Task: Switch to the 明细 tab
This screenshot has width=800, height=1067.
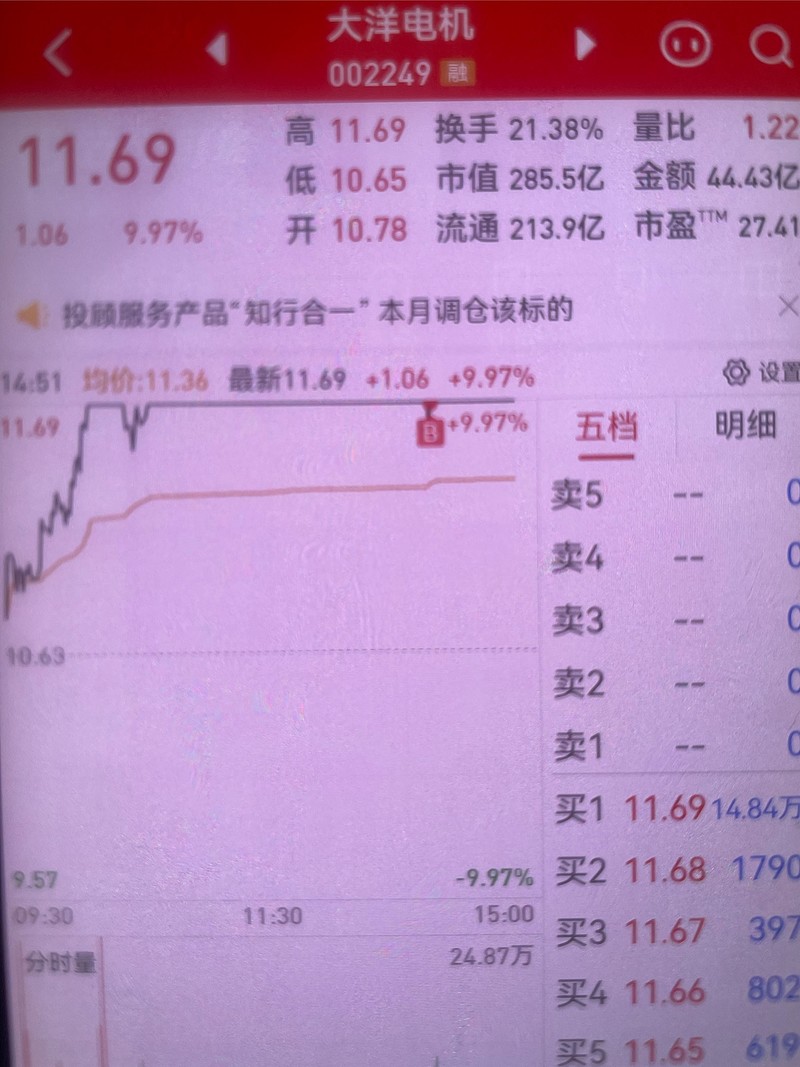Action: 745,427
